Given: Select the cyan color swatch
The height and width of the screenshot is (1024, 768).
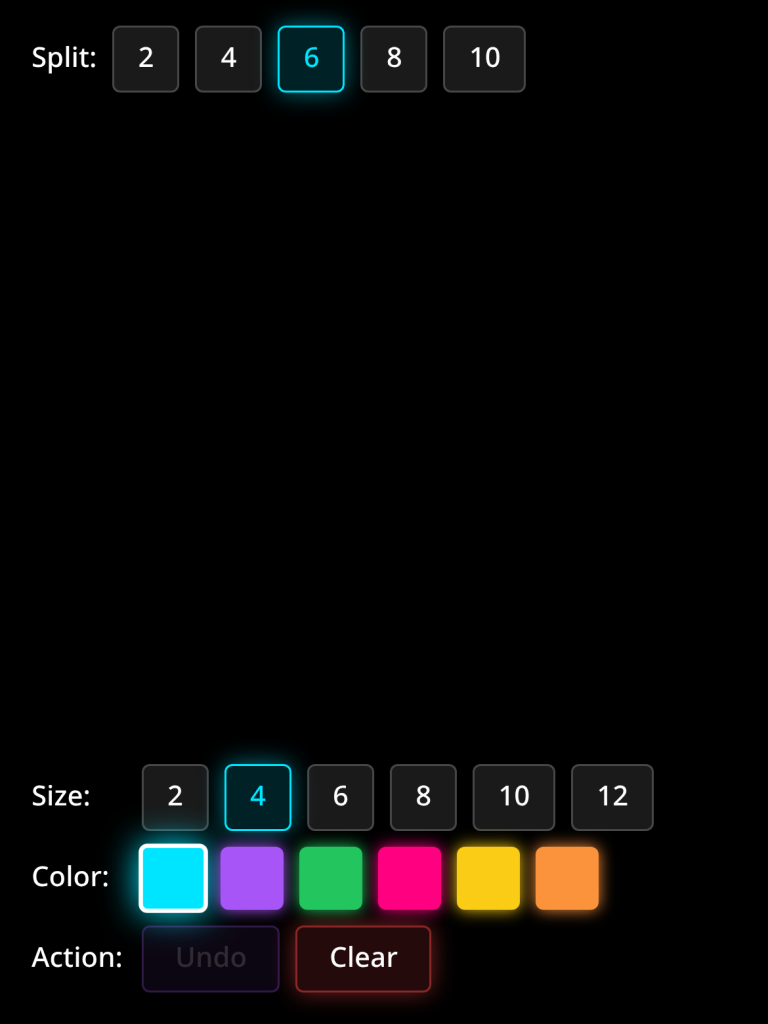Looking at the screenshot, I should (x=173, y=878).
